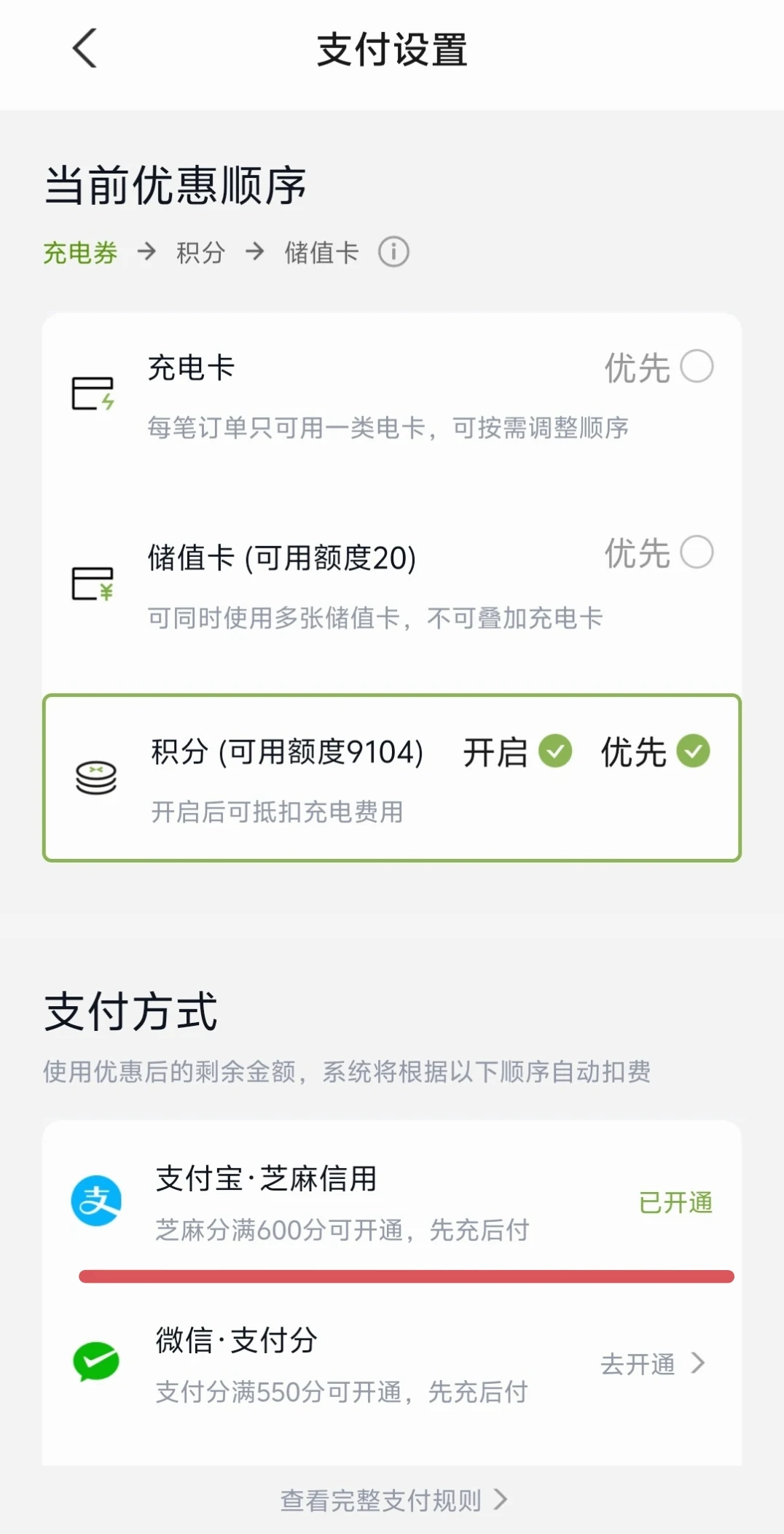This screenshot has height=1534, width=784.
Task: Open 支付宝·芝麻信用 payment row
Action: [392, 1202]
